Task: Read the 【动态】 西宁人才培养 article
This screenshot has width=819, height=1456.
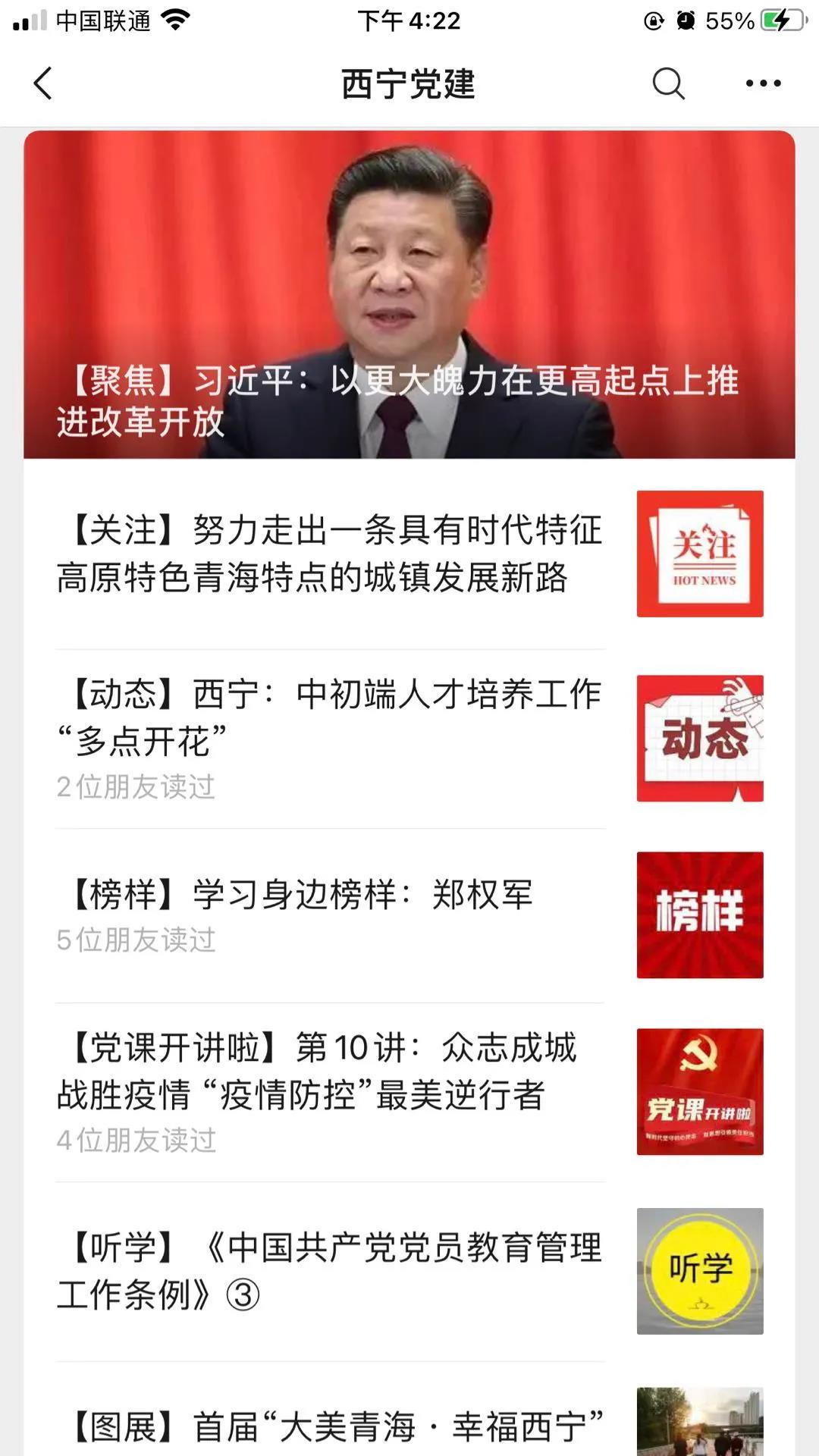Action: point(331,717)
